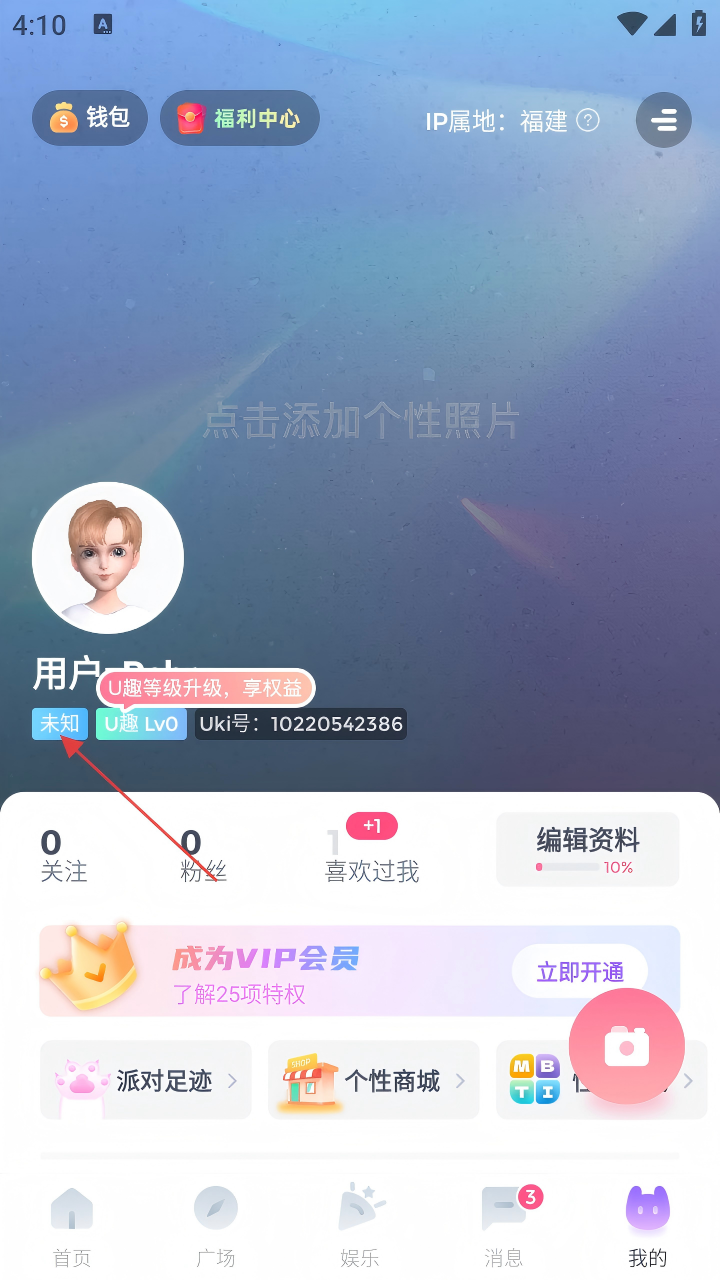Open 福利中心 welfare center

pos(240,118)
